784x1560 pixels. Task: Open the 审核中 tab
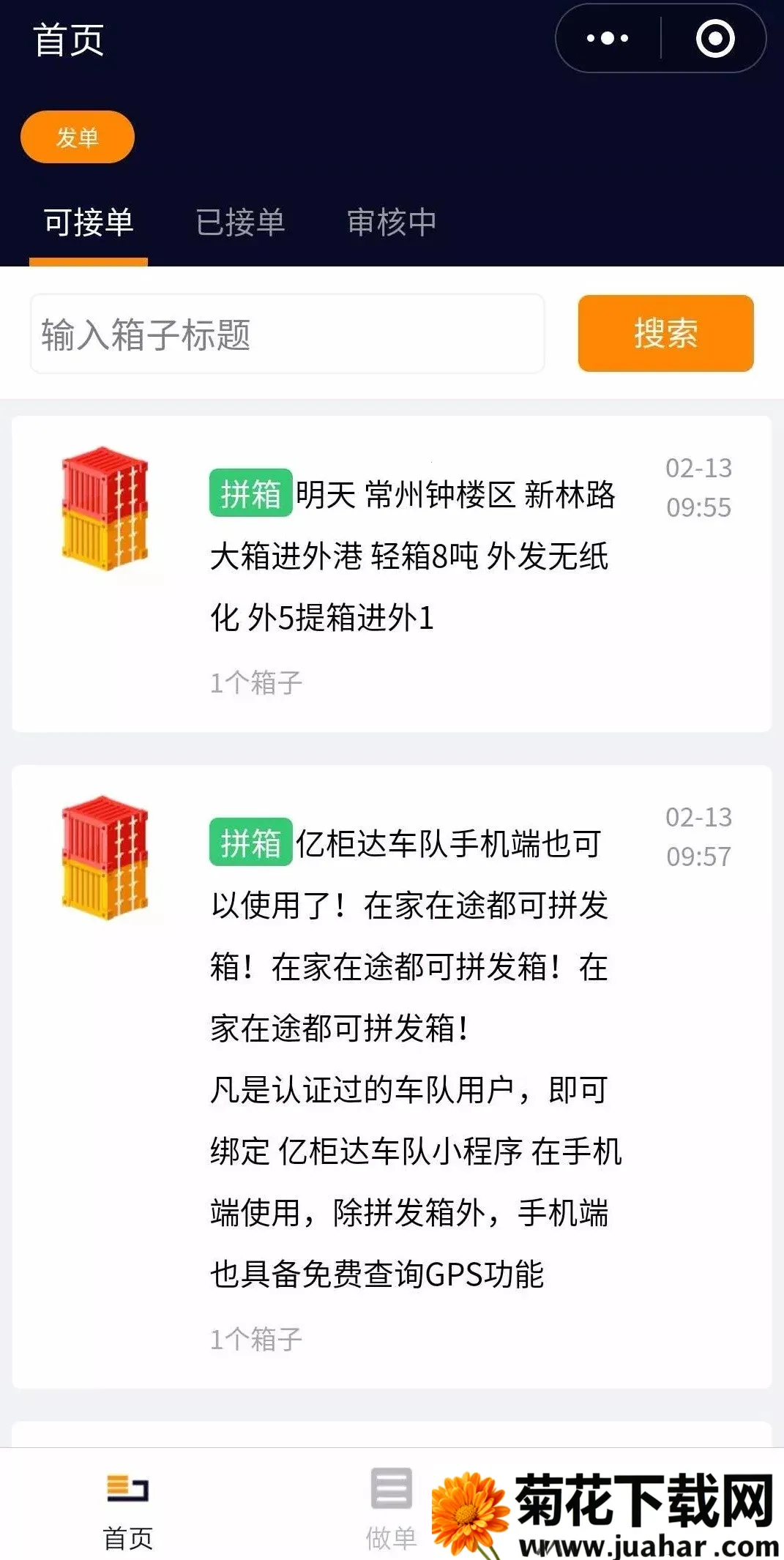click(x=392, y=222)
